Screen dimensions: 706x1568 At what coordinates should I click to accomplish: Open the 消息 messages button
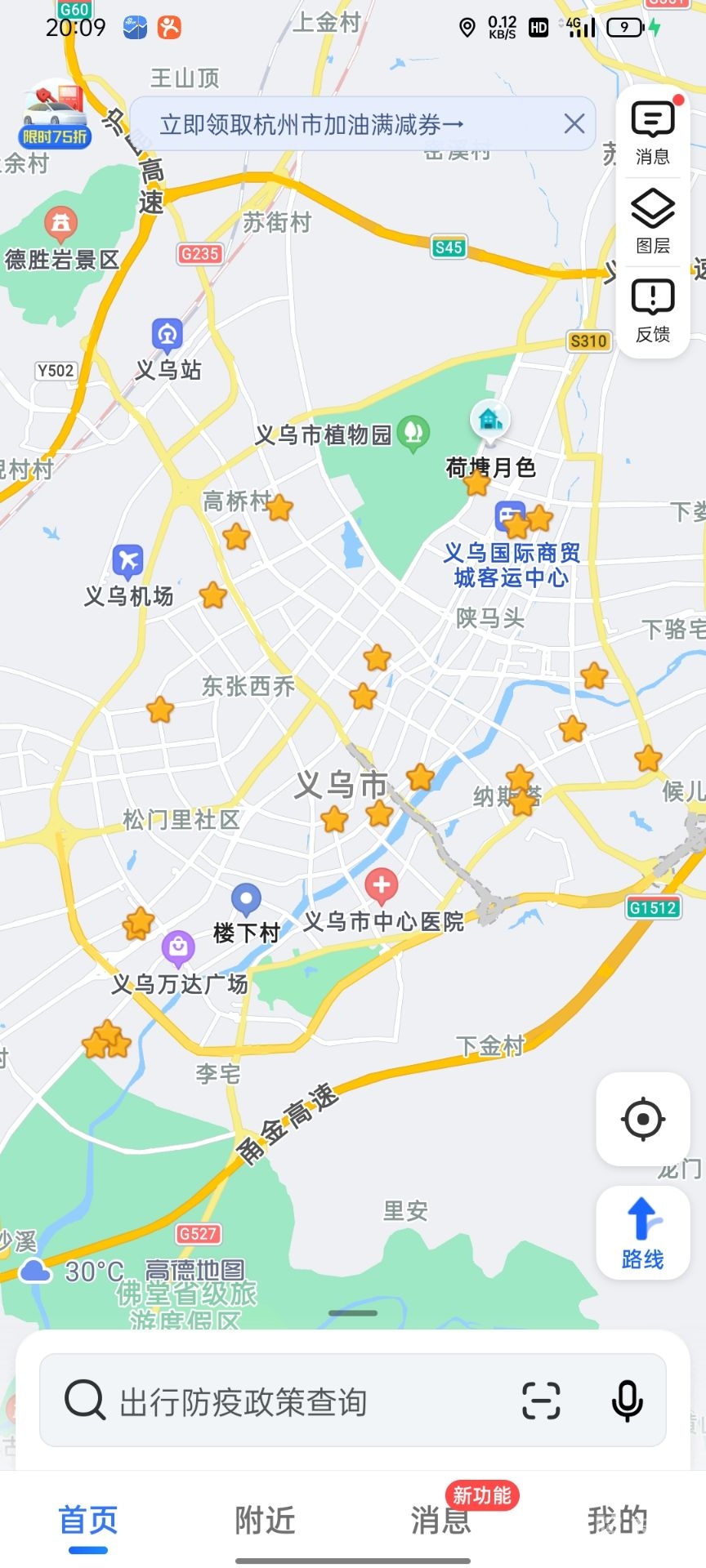(652, 132)
